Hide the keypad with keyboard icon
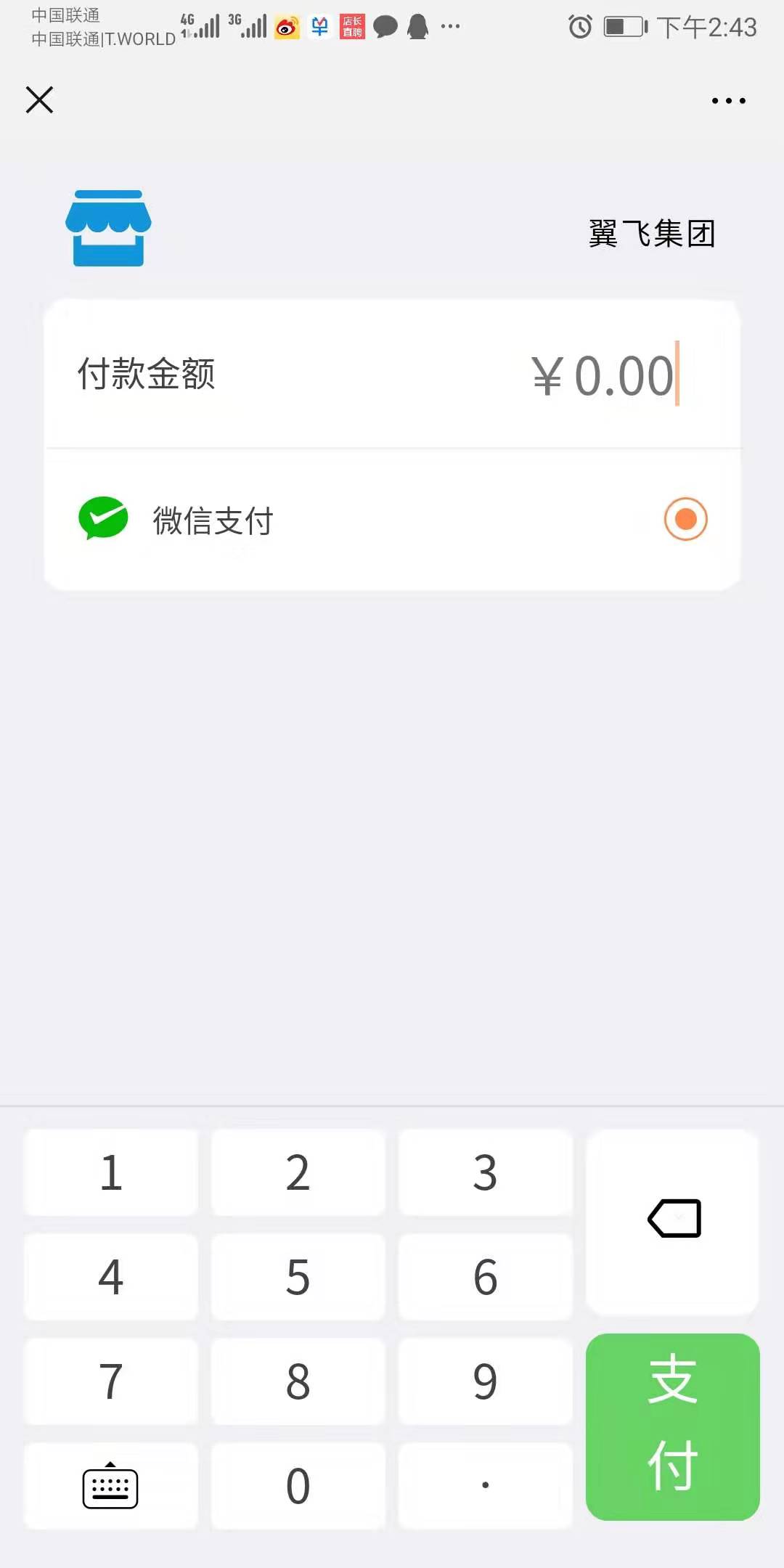This screenshot has width=784, height=1568. [x=111, y=1486]
